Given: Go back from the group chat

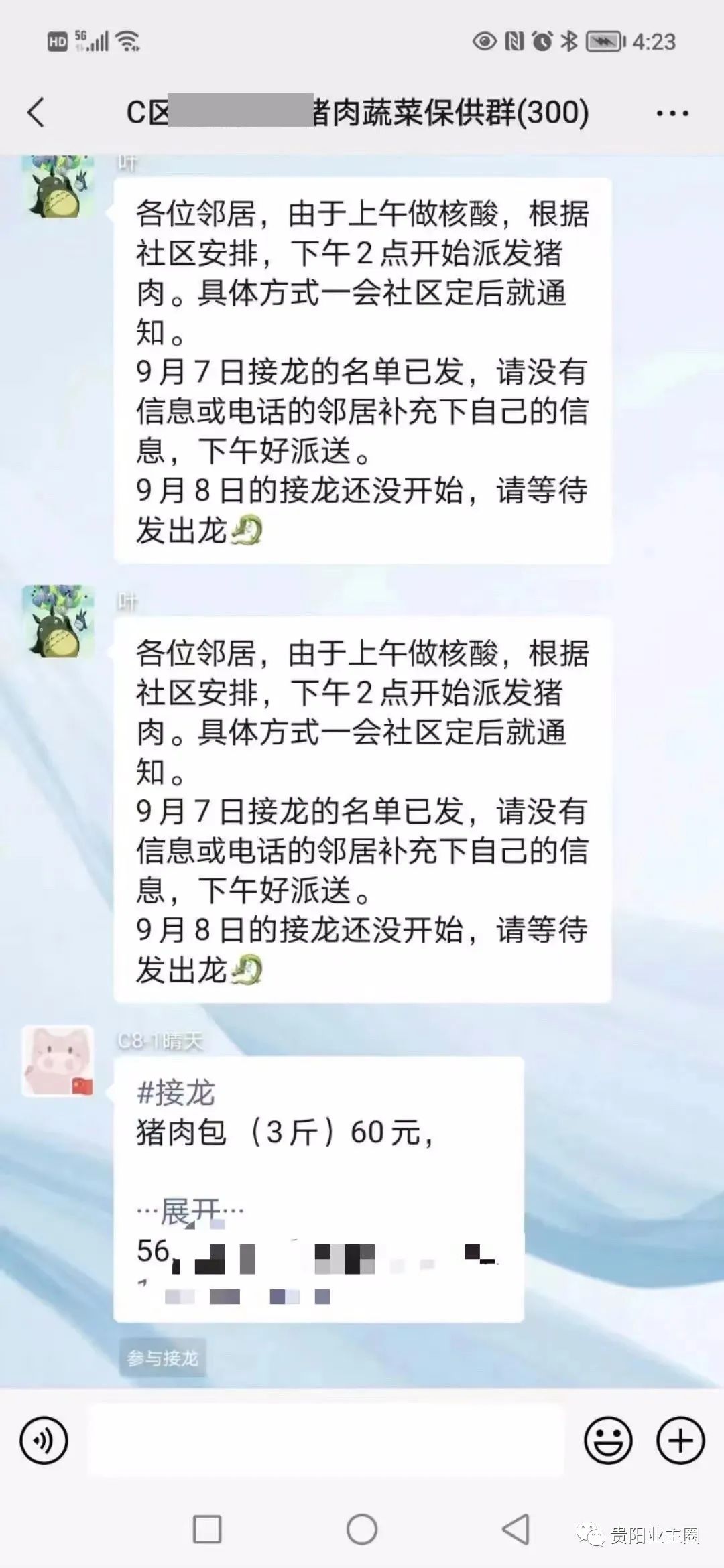Looking at the screenshot, I should [x=36, y=113].
